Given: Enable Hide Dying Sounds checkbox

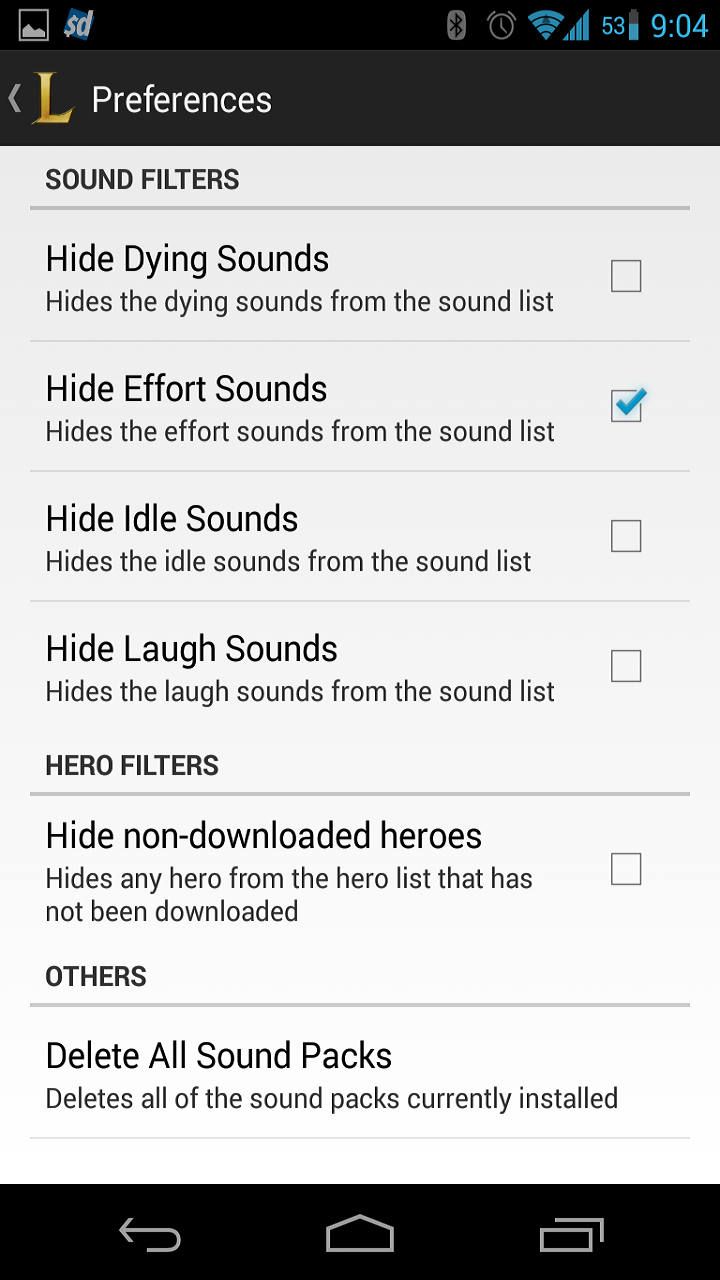Looking at the screenshot, I should [x=625, y=275].
